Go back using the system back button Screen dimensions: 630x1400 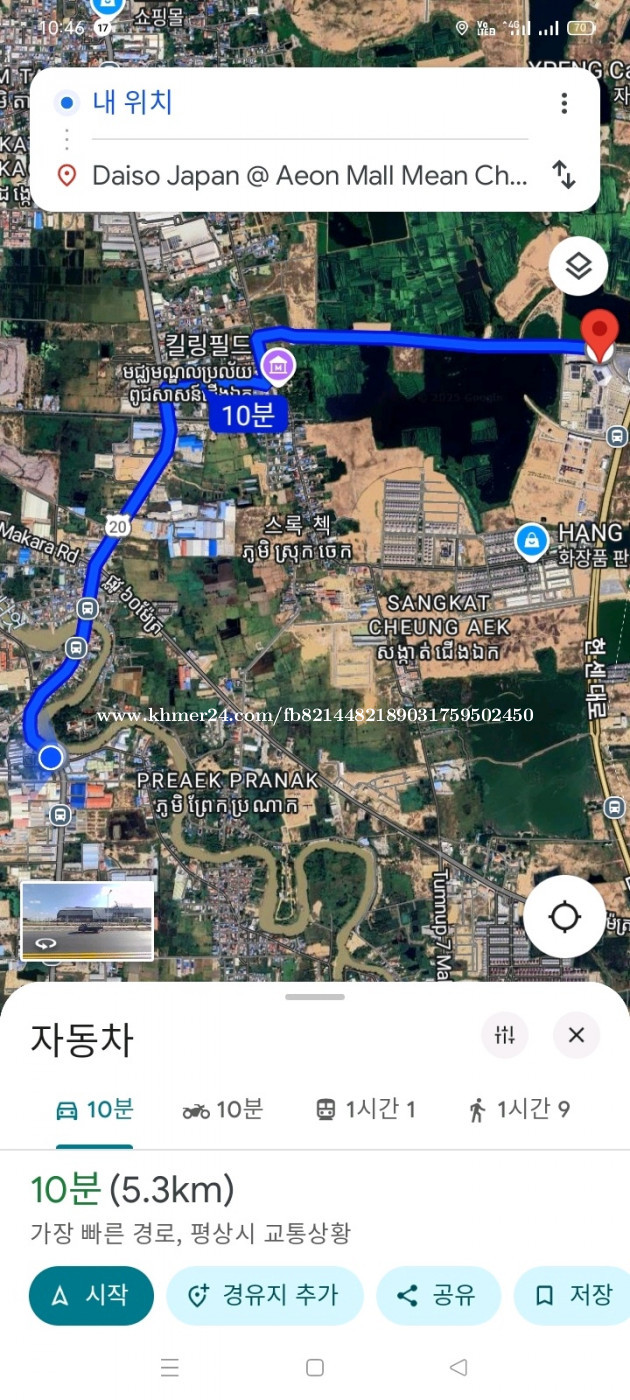458,1367
